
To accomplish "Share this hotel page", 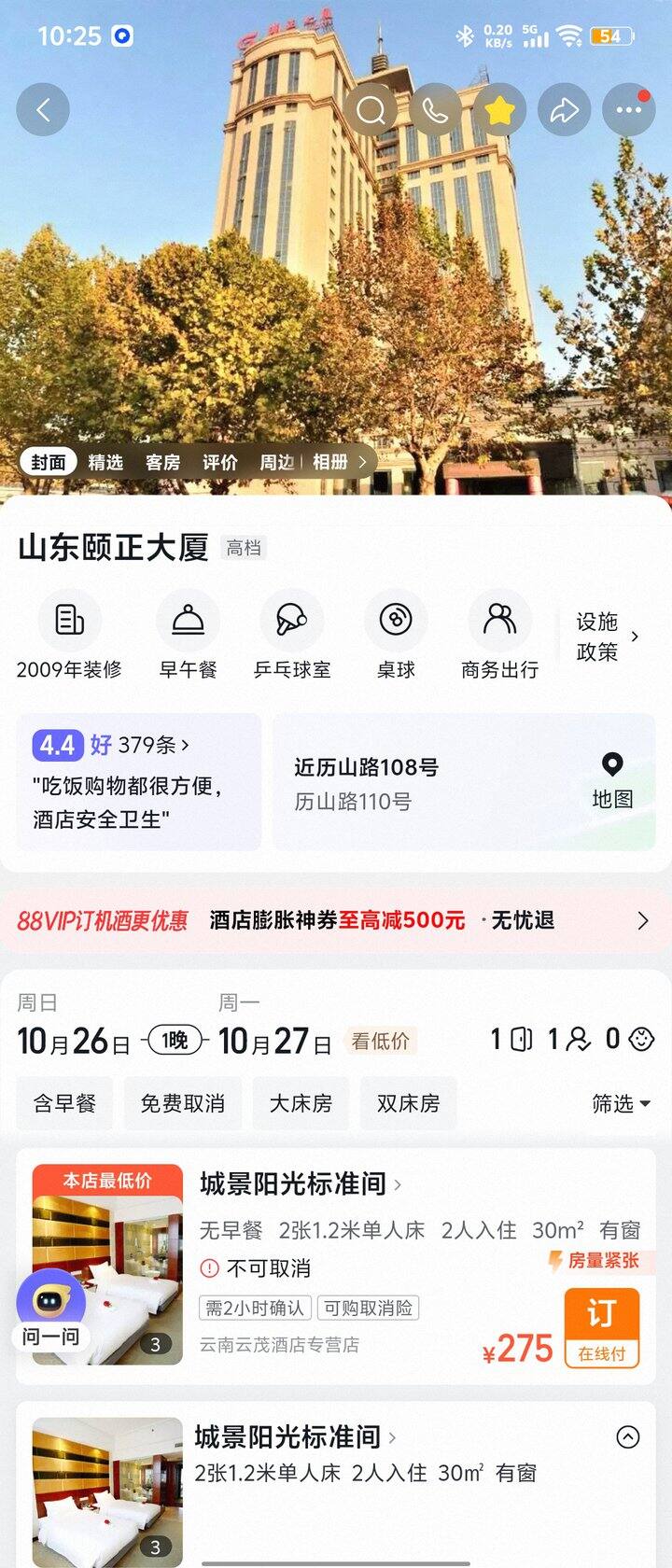I will [564, 110].
